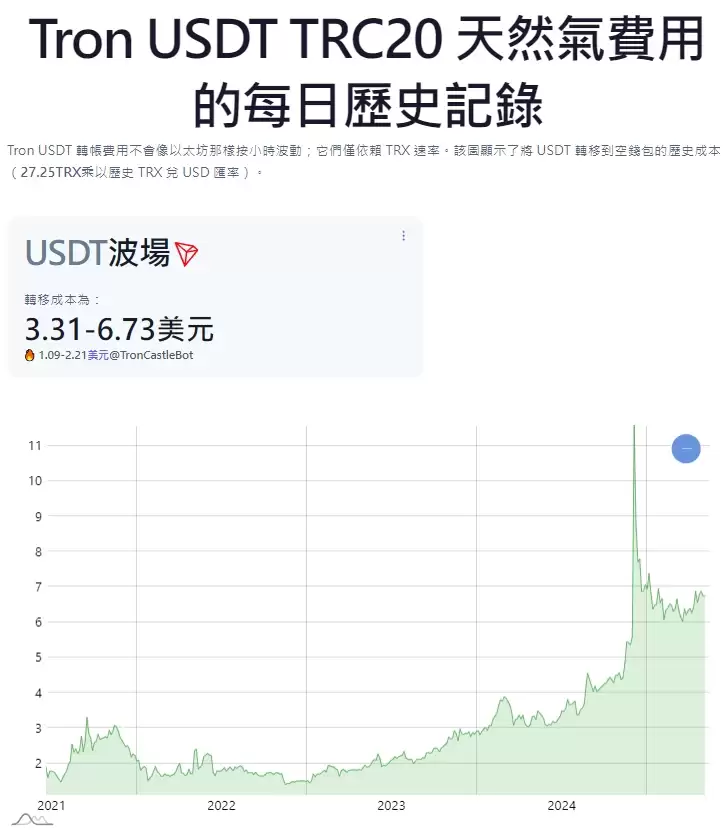Viewport: 726px width, 830px height.
Task: Click the blue zoom-out minus button on the chart
Action: coord(685,448)
